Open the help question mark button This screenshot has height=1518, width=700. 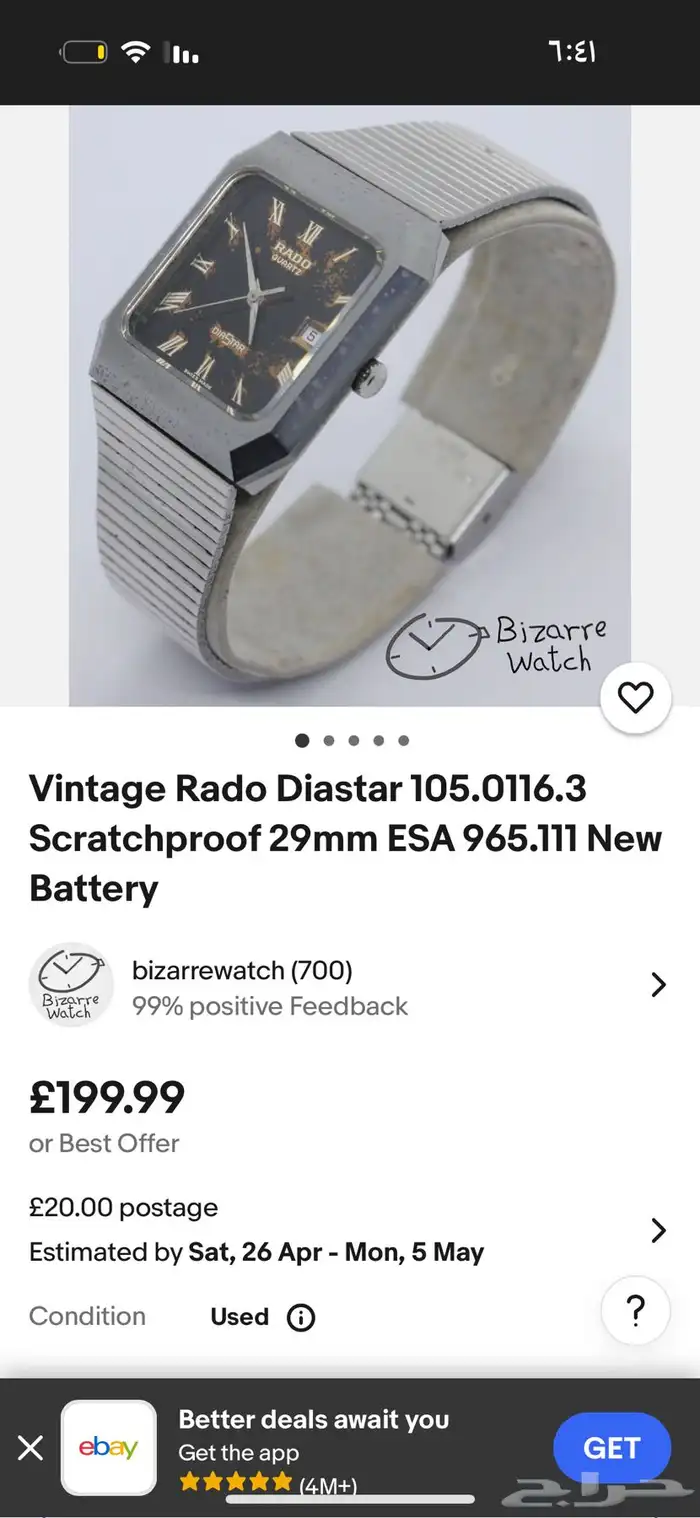tap(635, 1310)
